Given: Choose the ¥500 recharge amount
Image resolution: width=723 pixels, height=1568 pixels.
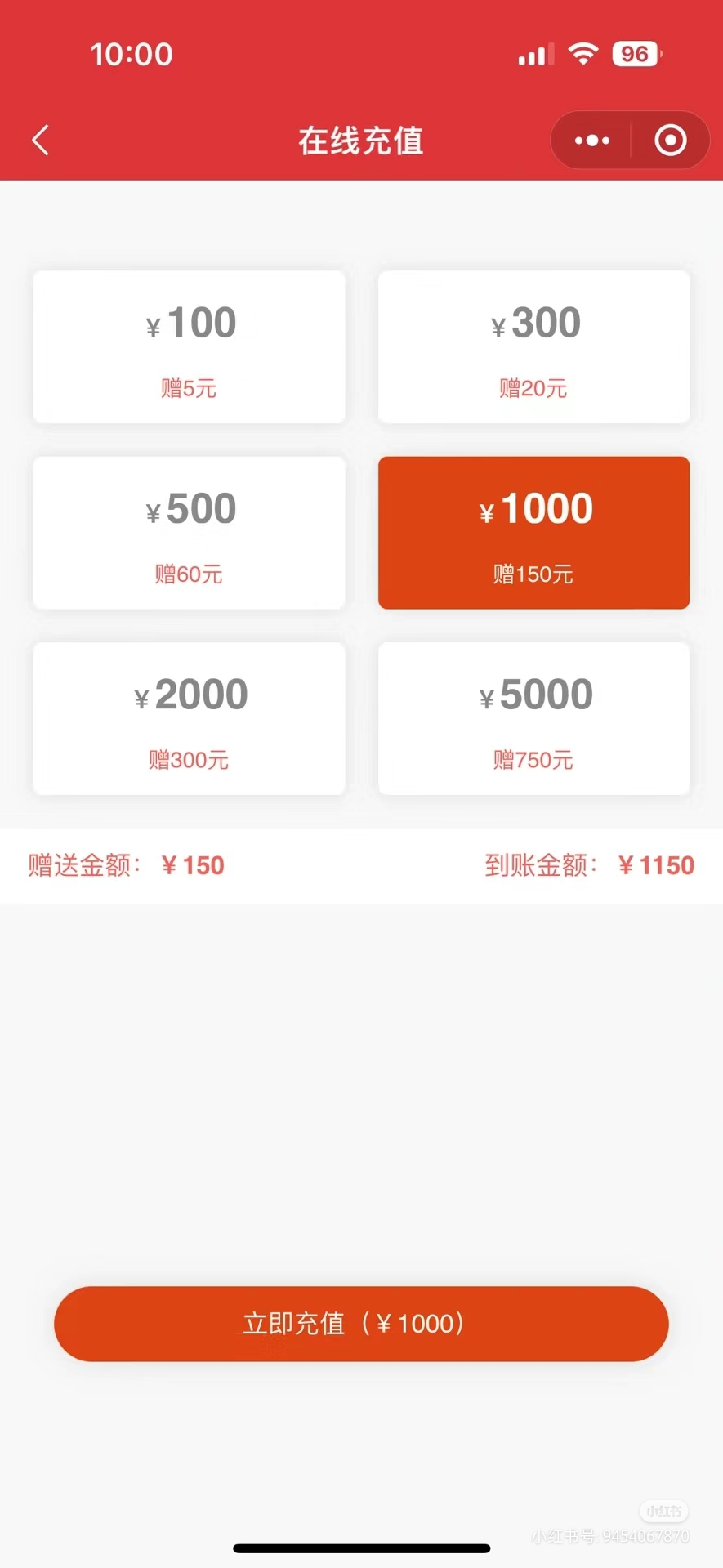Looking at the screenshot, I should pyautogui.click(x=189, y=533).
